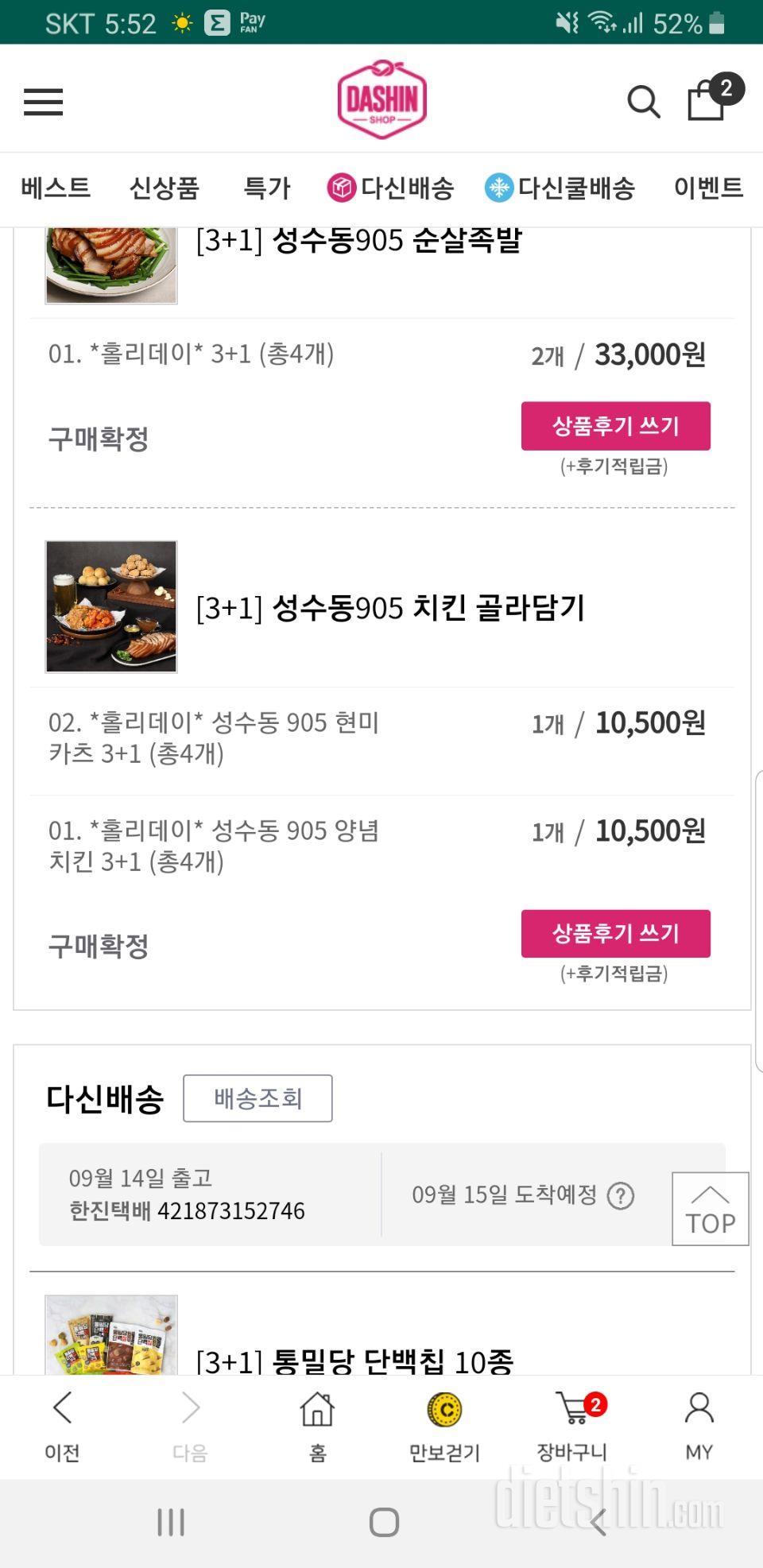Click 상품후기 쓰기 for 순살족발 order

tap(618, 427)
